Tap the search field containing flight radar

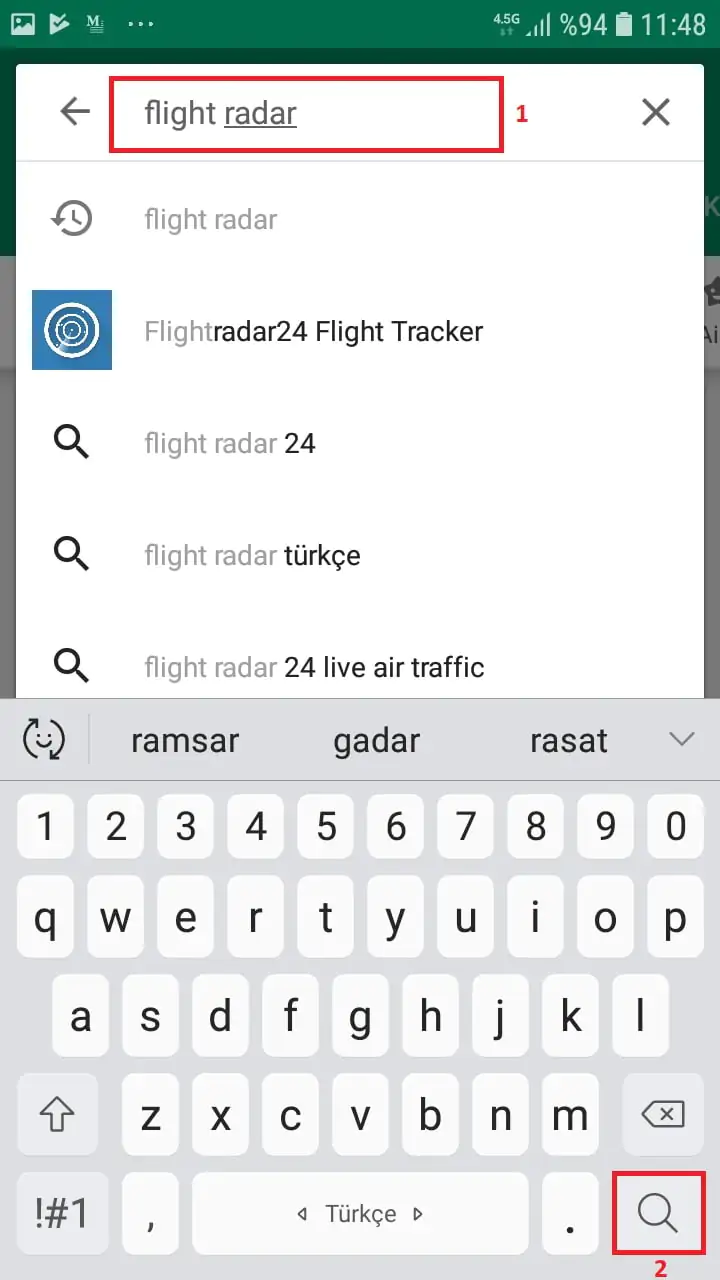305,114
